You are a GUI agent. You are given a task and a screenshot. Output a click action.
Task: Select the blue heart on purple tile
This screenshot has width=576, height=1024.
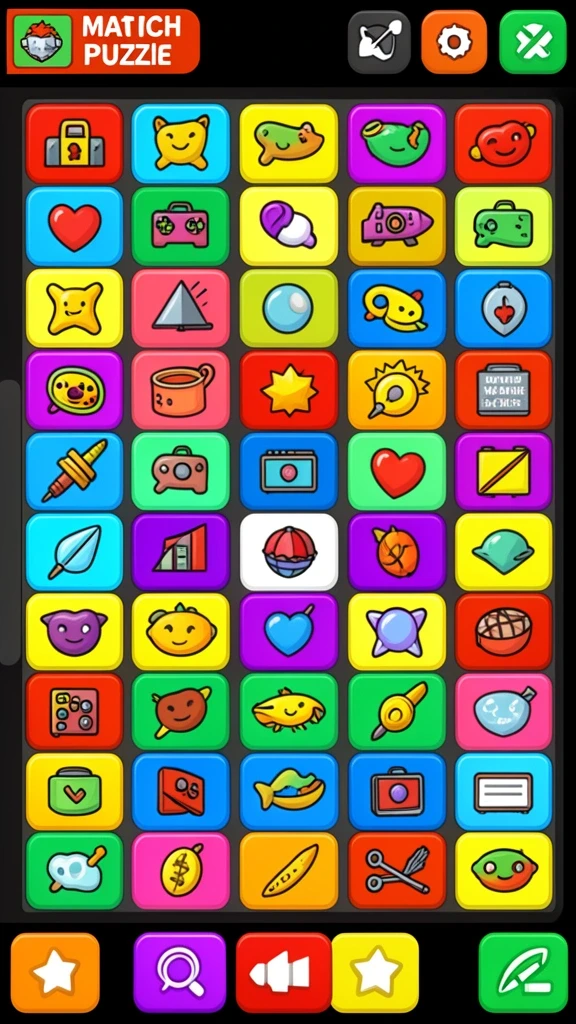point(289,632)
